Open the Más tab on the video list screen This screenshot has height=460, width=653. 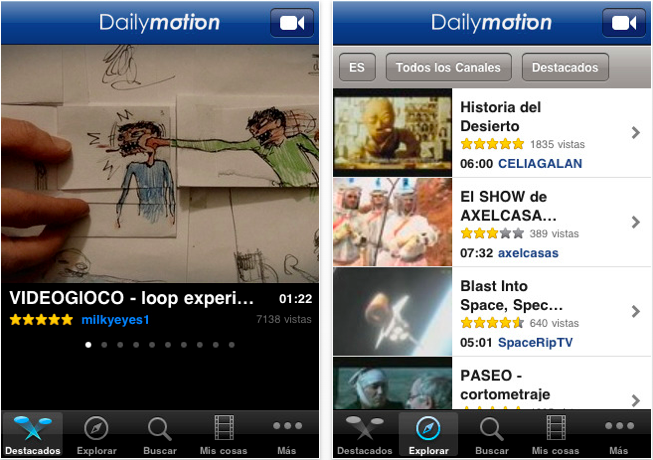click(x=618, y=436)
